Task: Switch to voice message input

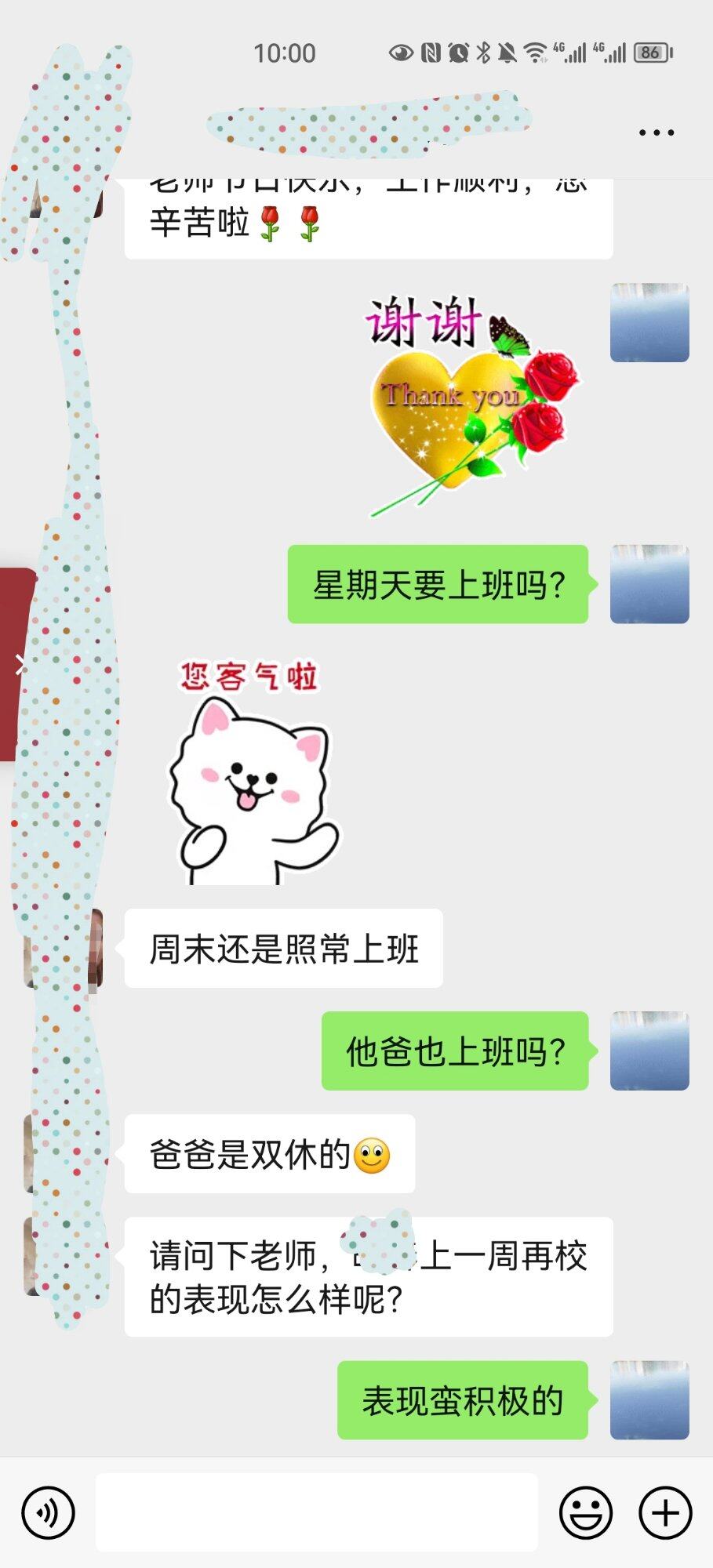Action: tap(48, 1513)
